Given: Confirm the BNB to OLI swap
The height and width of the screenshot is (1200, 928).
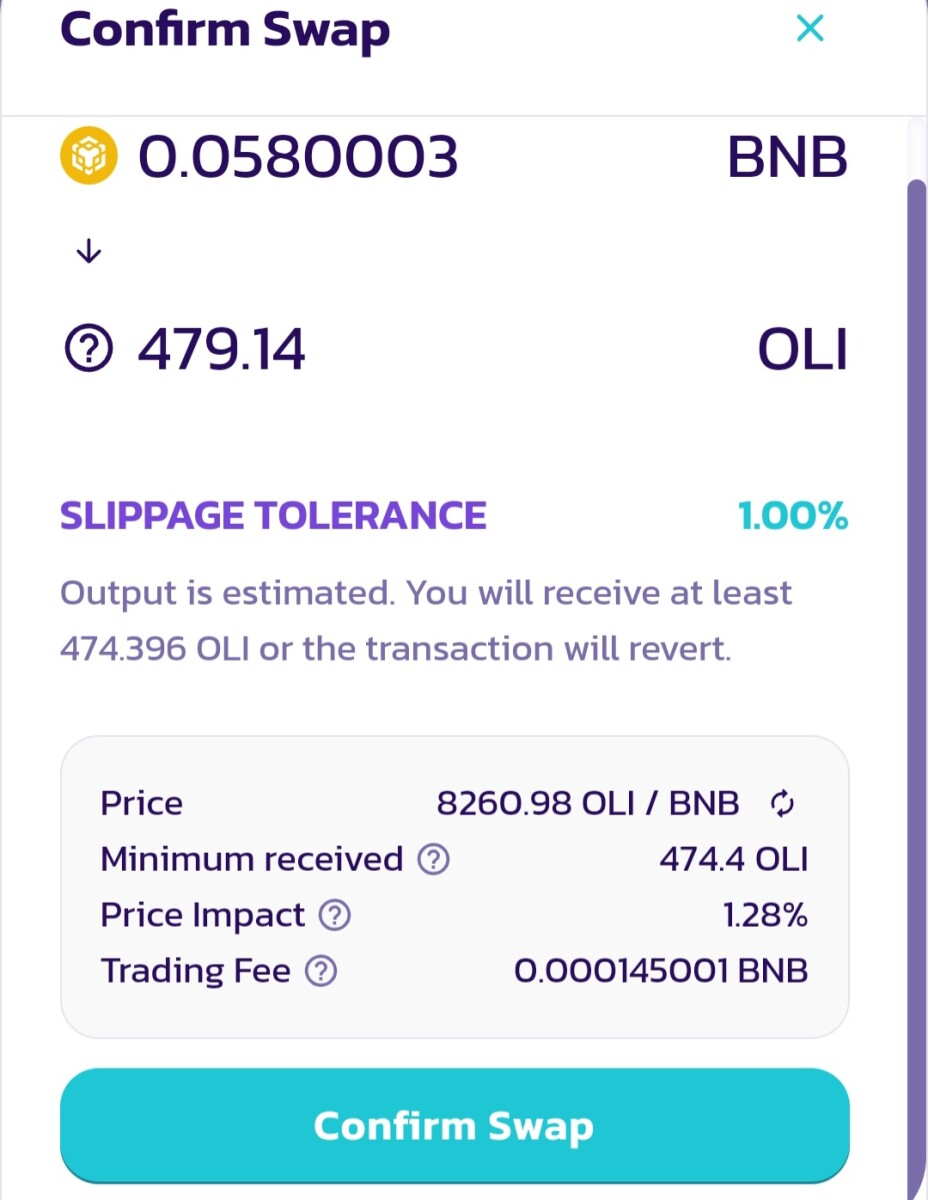Looking at the screenshot, I should coord(454,1125).
